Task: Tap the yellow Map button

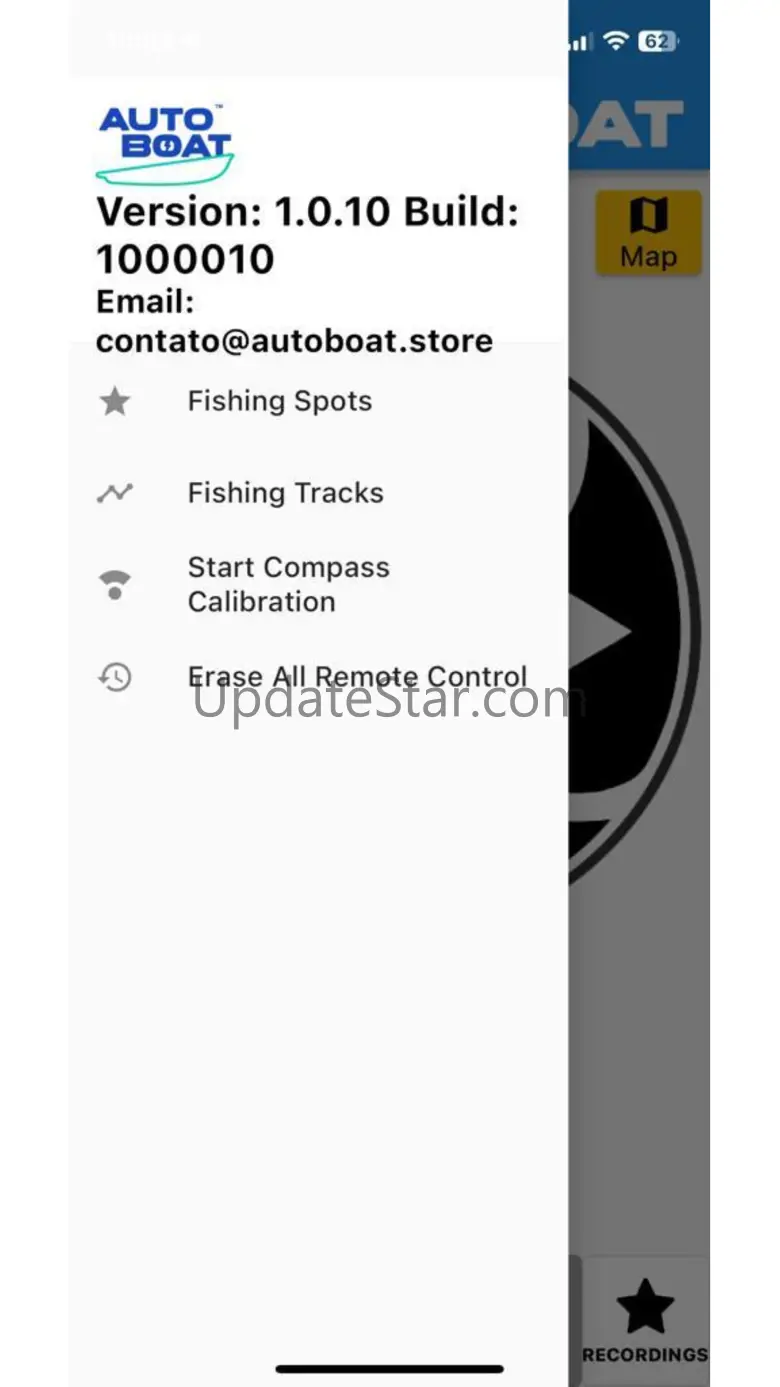Action: pyautogui.click(x=648, y=233)
